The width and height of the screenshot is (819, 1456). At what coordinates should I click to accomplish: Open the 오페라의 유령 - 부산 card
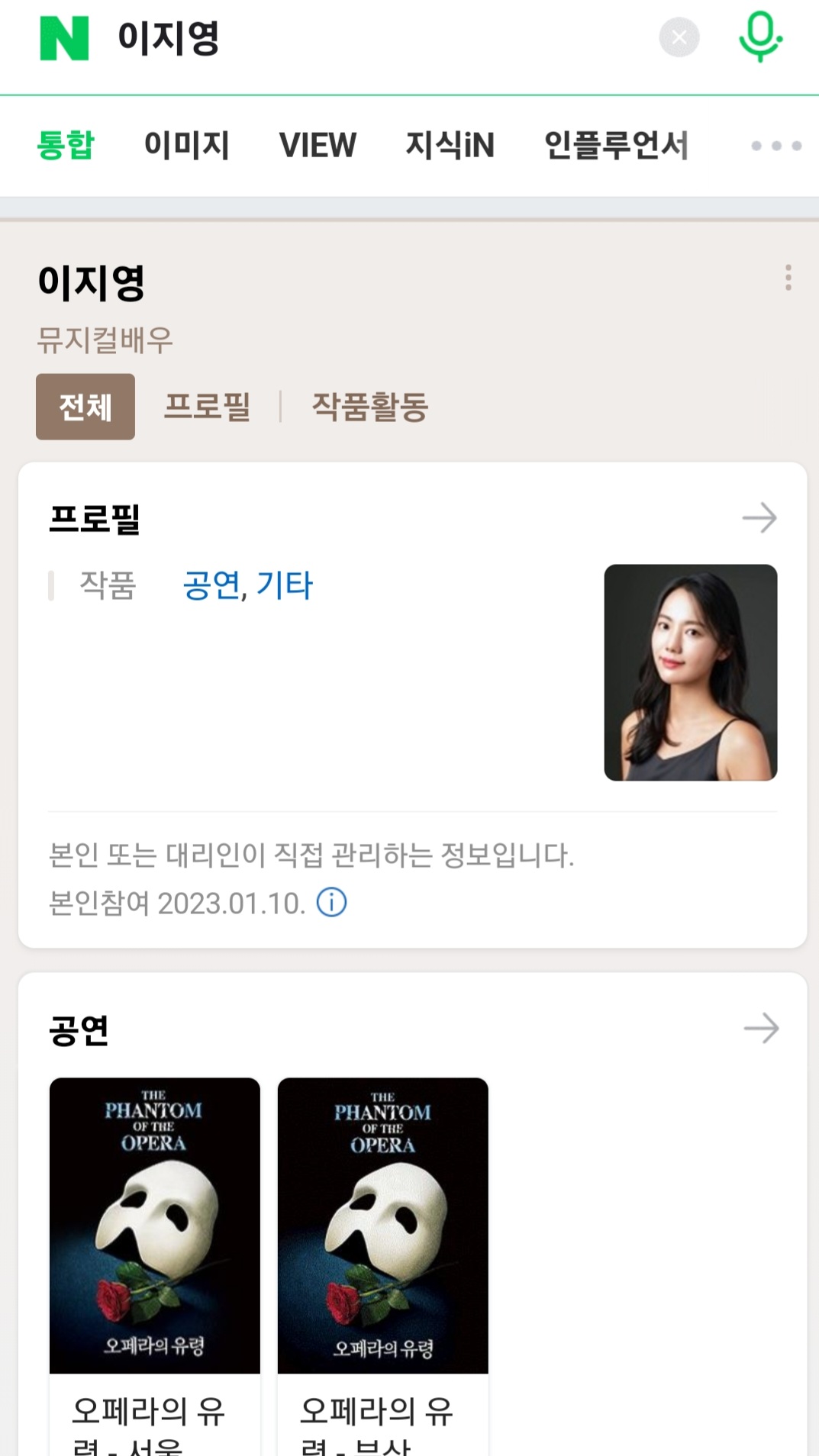[383, 1267]
